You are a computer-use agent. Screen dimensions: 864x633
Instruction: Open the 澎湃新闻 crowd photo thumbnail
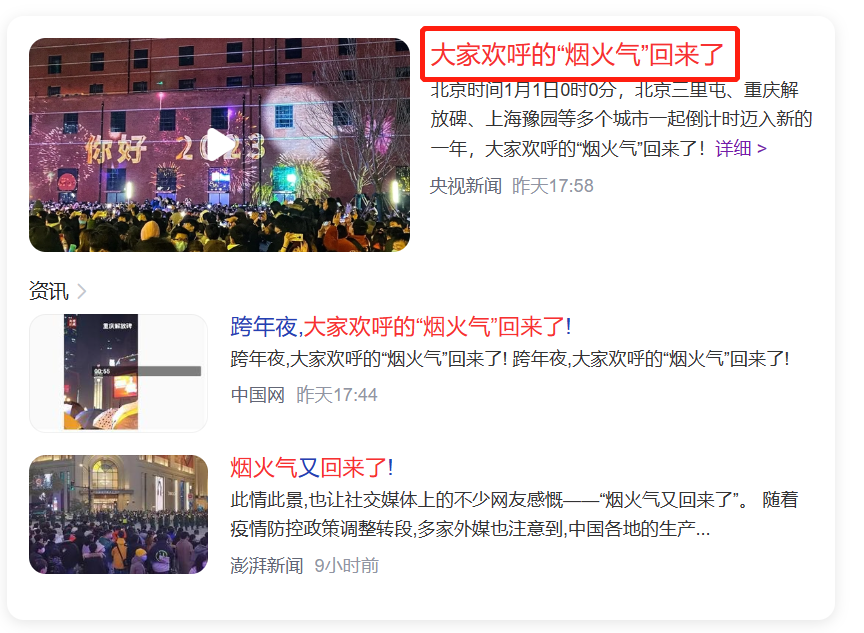click(118, 514)
